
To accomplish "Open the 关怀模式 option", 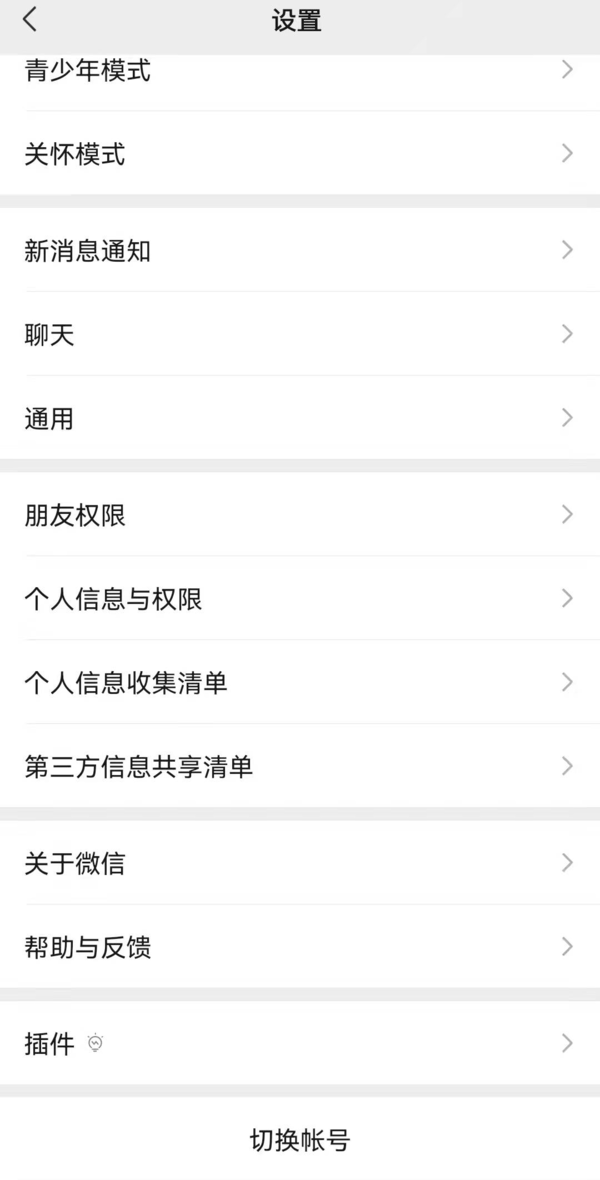I will pyautogui.click(x=300, y=154).
